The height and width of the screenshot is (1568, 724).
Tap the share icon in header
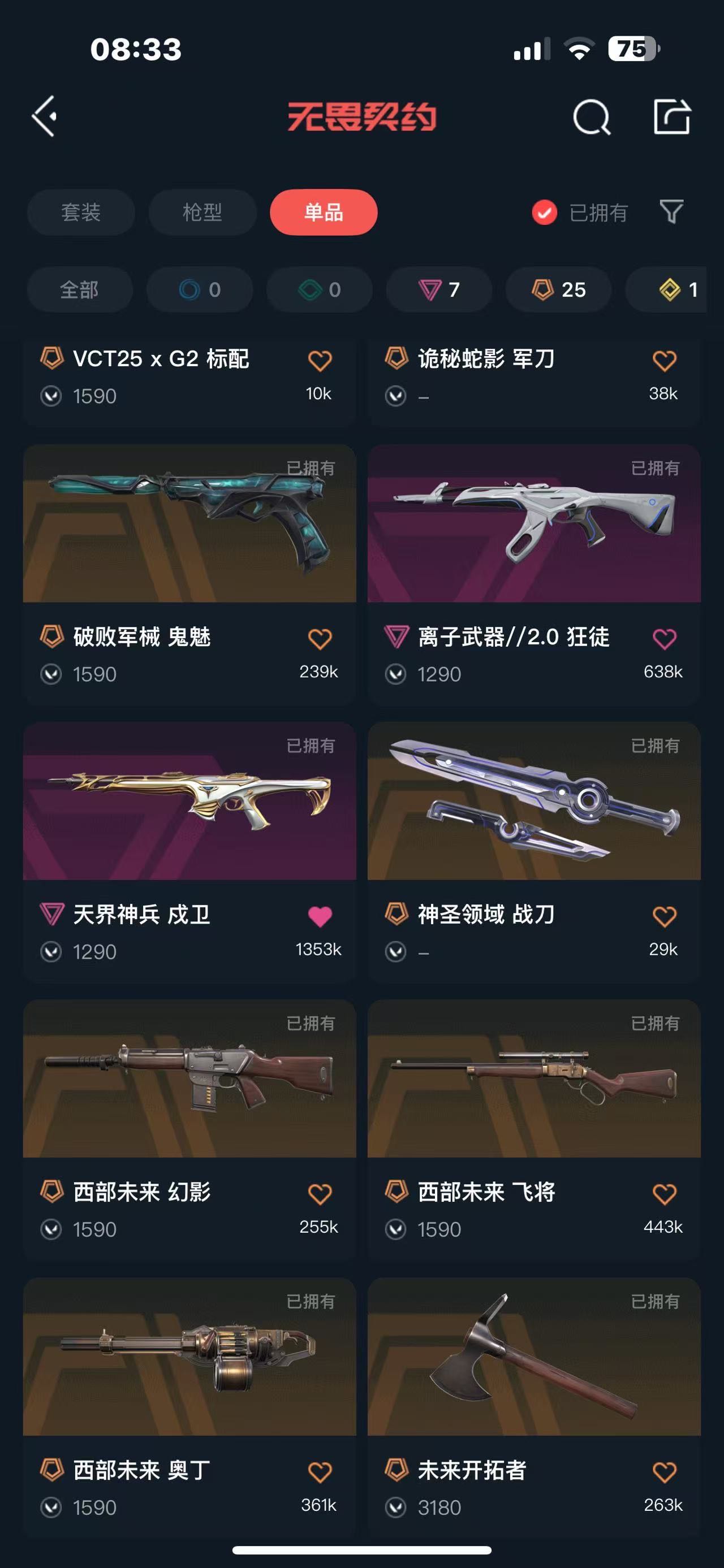click(x=672, y=116)
